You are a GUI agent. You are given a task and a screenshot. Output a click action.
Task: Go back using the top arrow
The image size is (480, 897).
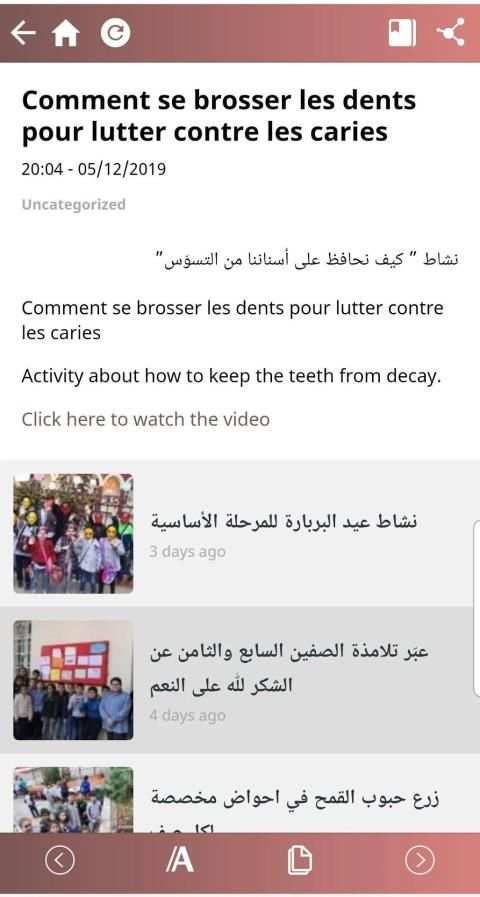click(x=23, y=33)
